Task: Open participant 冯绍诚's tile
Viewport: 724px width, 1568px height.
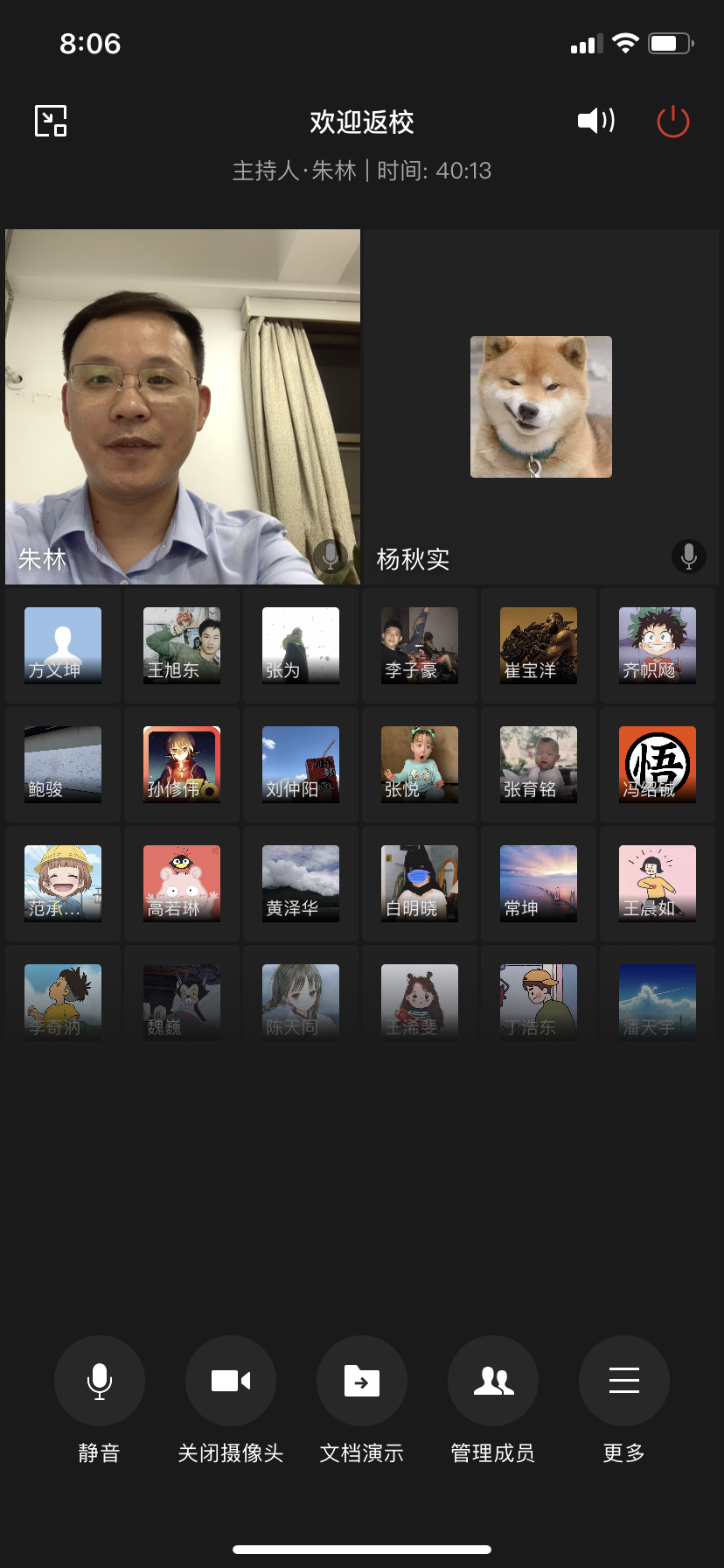Action: click(658, 765)
